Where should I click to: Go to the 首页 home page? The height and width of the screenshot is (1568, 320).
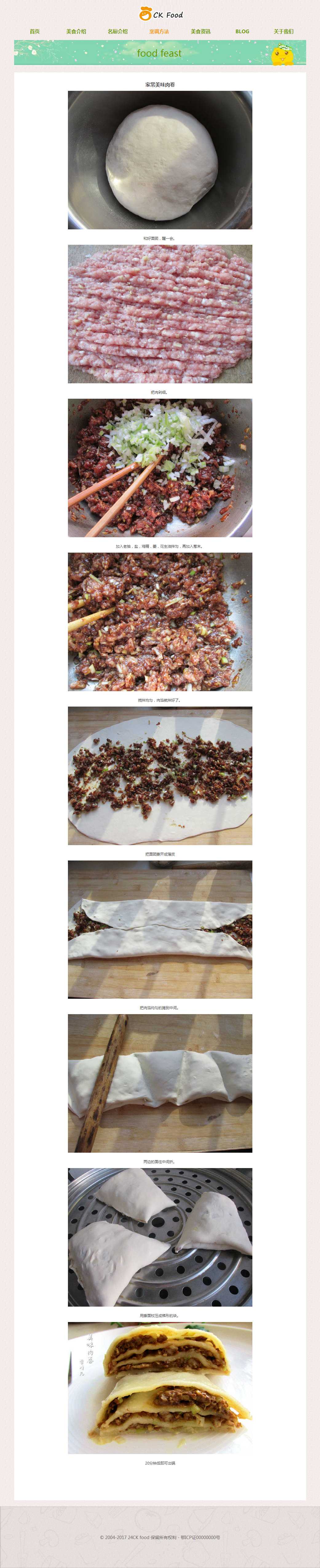(x=35, y=32)
